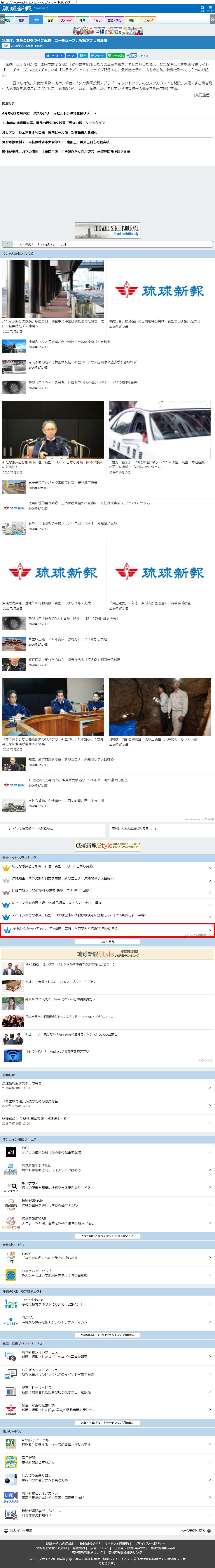Tap the Wall Street Journal ad banner
Image resolution: width=215 pixels, height=1568 pixels.
tap(107, 230)
